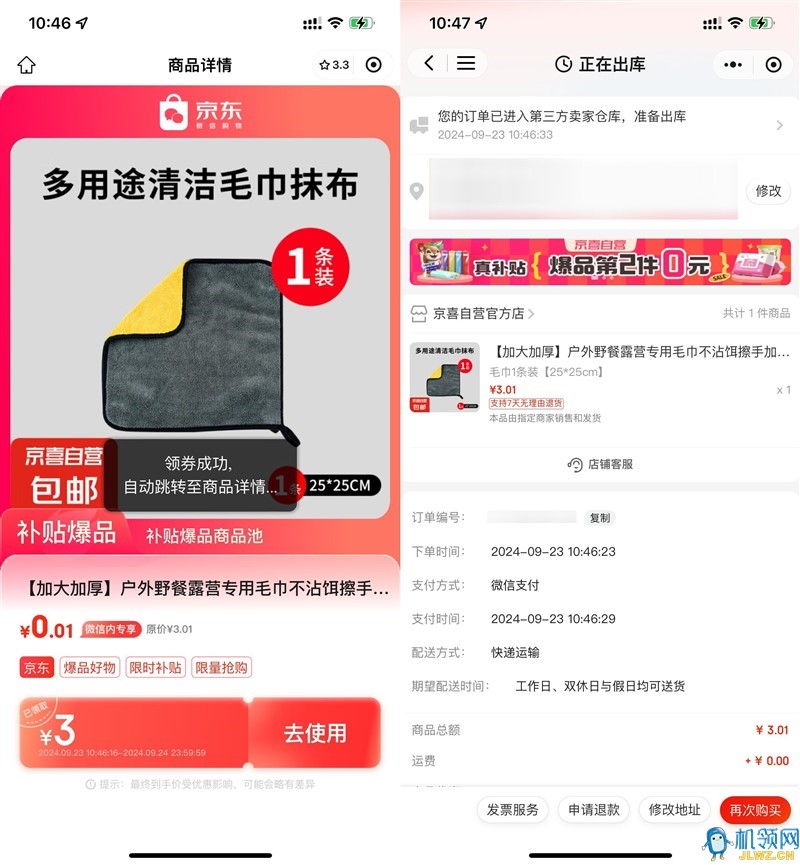Tap the 3.3 star rating pill
The width and height of the screenshot is (800, 865).
(x=334, y=65)
